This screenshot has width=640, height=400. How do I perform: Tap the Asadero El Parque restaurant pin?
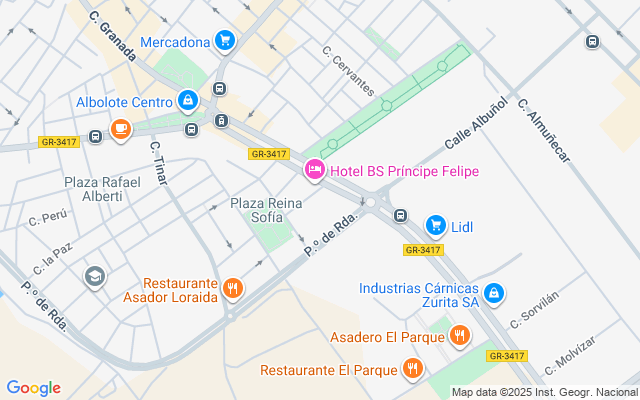460,336
